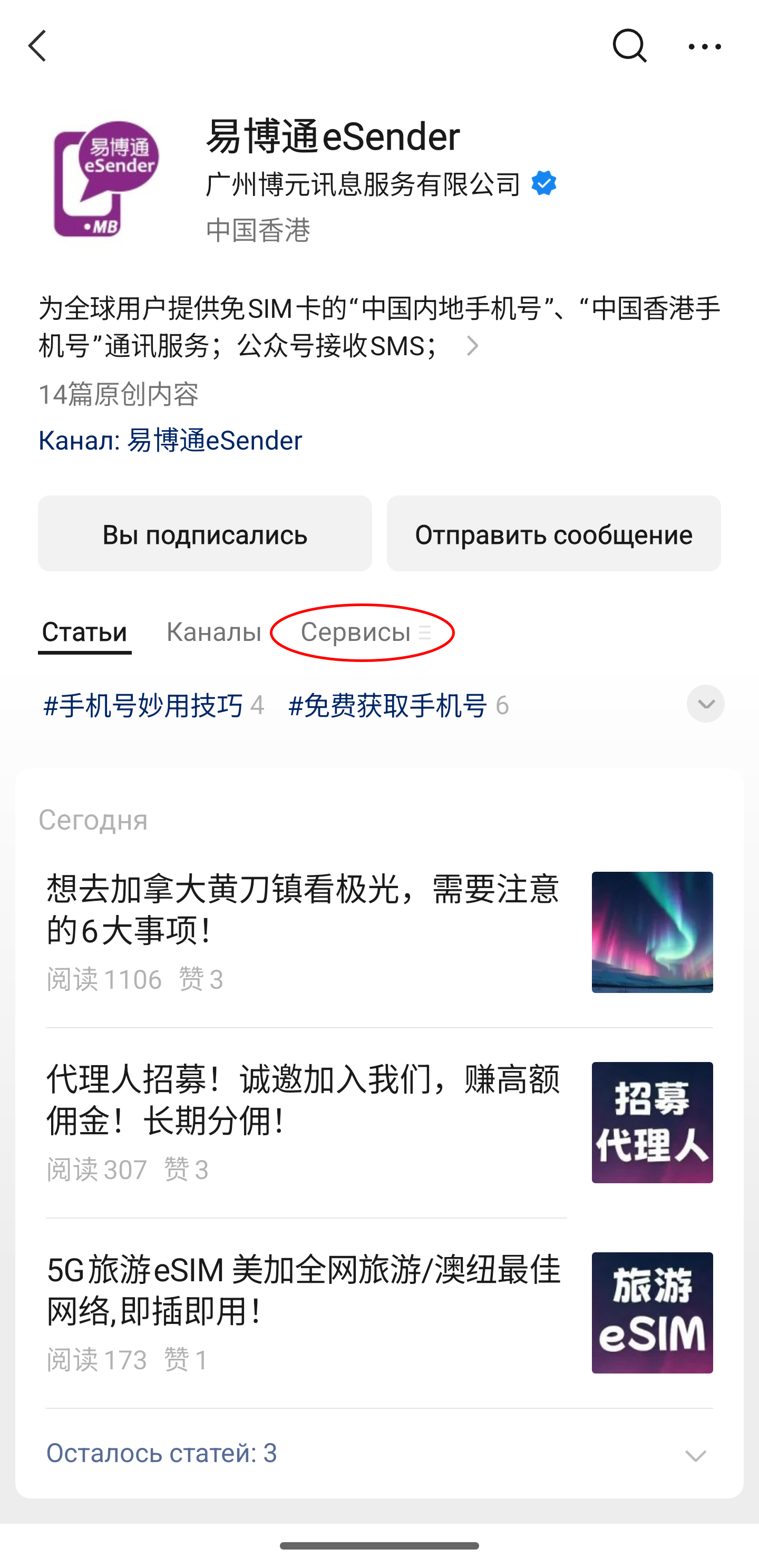The image size is (759, 1568).
Task: Tap the Вы подписались button
Action: 205,534
